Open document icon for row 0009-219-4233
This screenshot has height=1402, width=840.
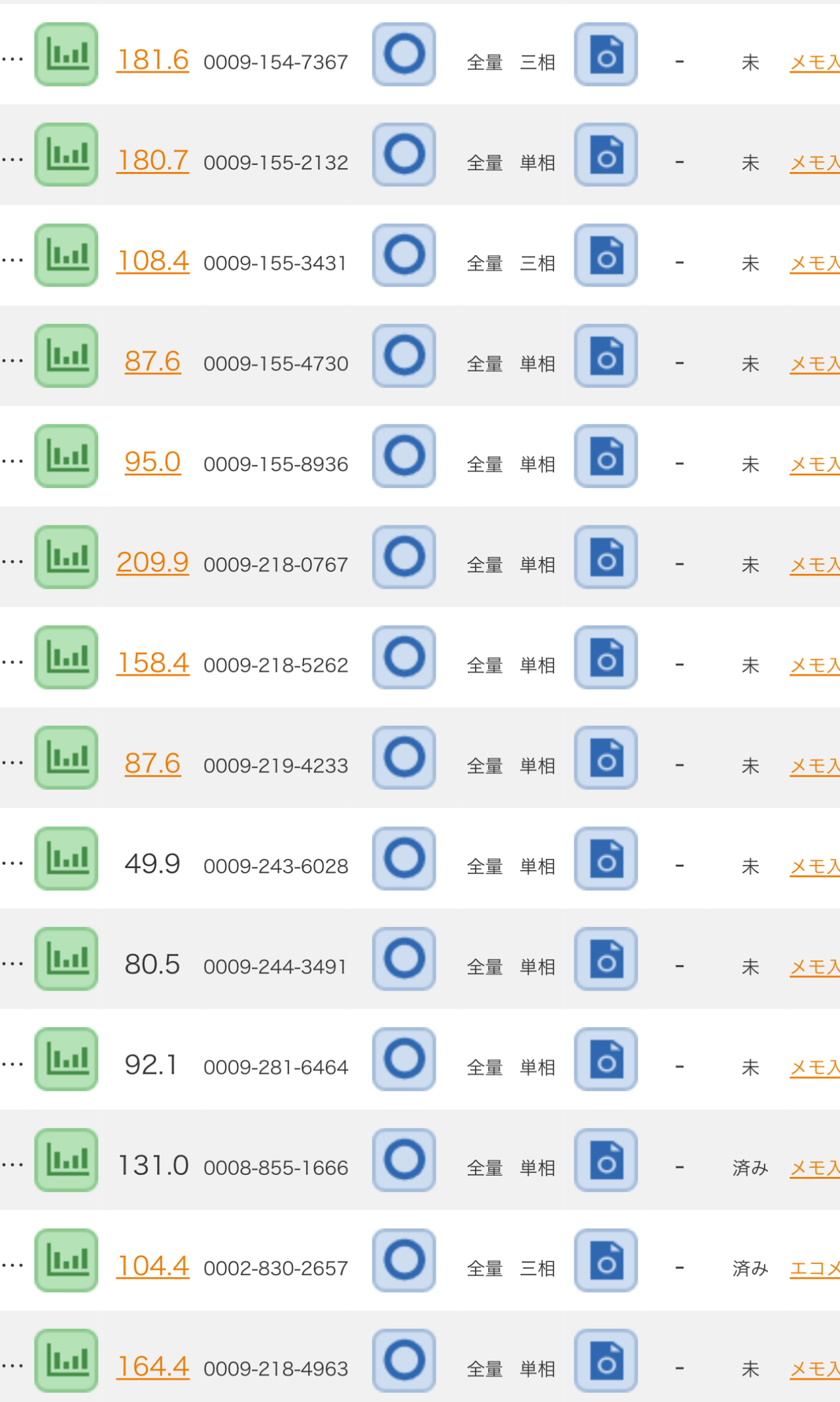pos(606,758)
